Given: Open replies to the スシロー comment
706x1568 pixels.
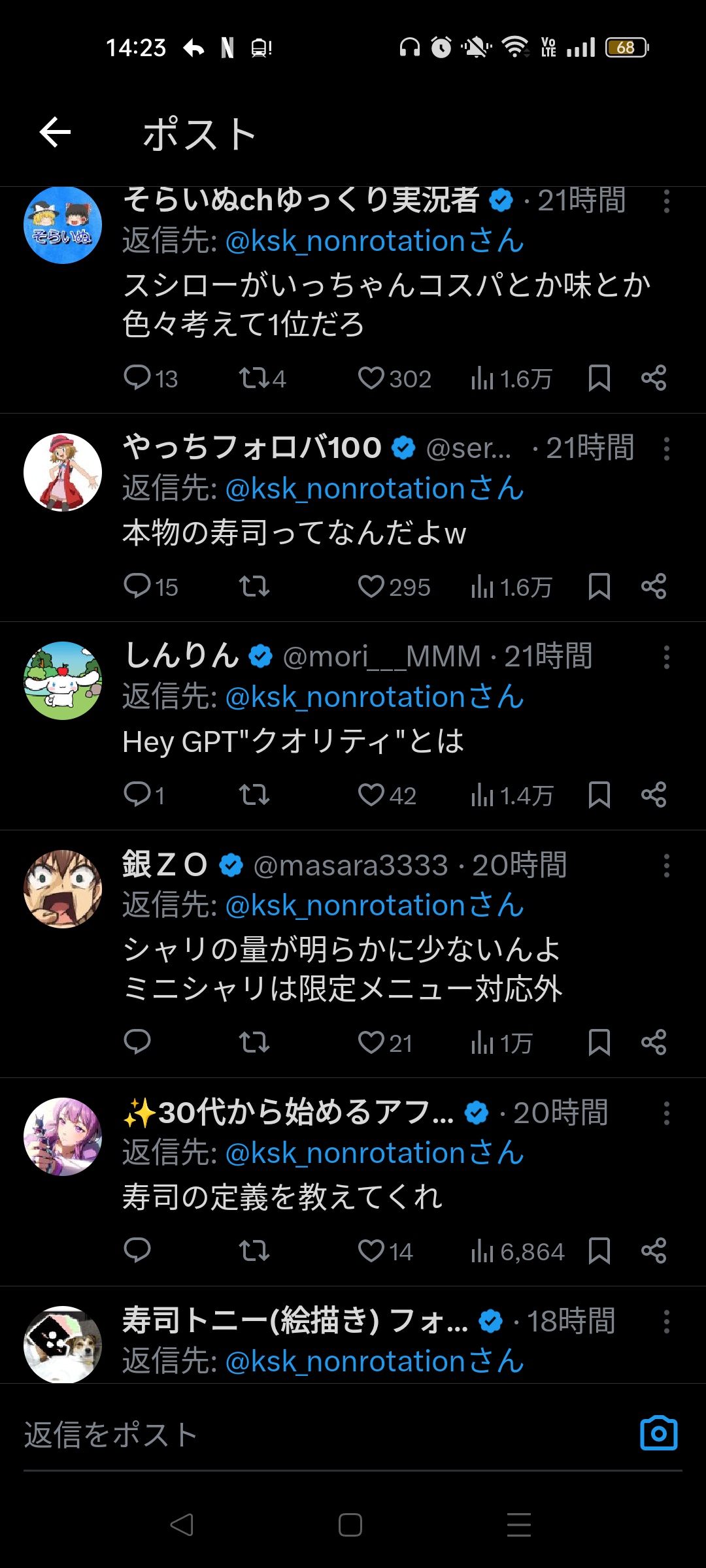Looking at the screenshot, I should pyautogui.click(x=137, y=378).
